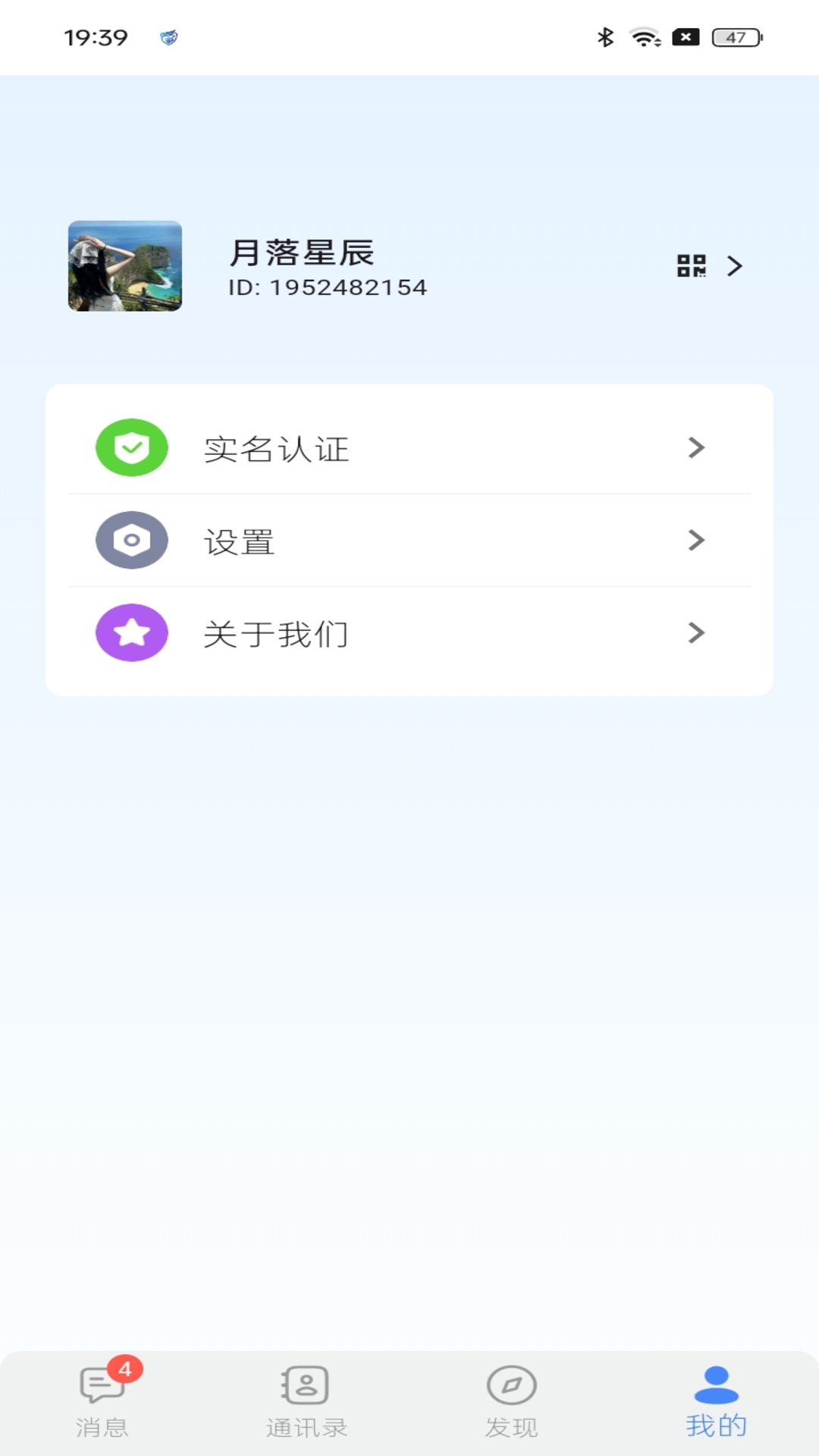Image resolution: width=819 pixels, height=1456 pixels.
Task: Open the 关于我们 about page
Action: (409, 633)
